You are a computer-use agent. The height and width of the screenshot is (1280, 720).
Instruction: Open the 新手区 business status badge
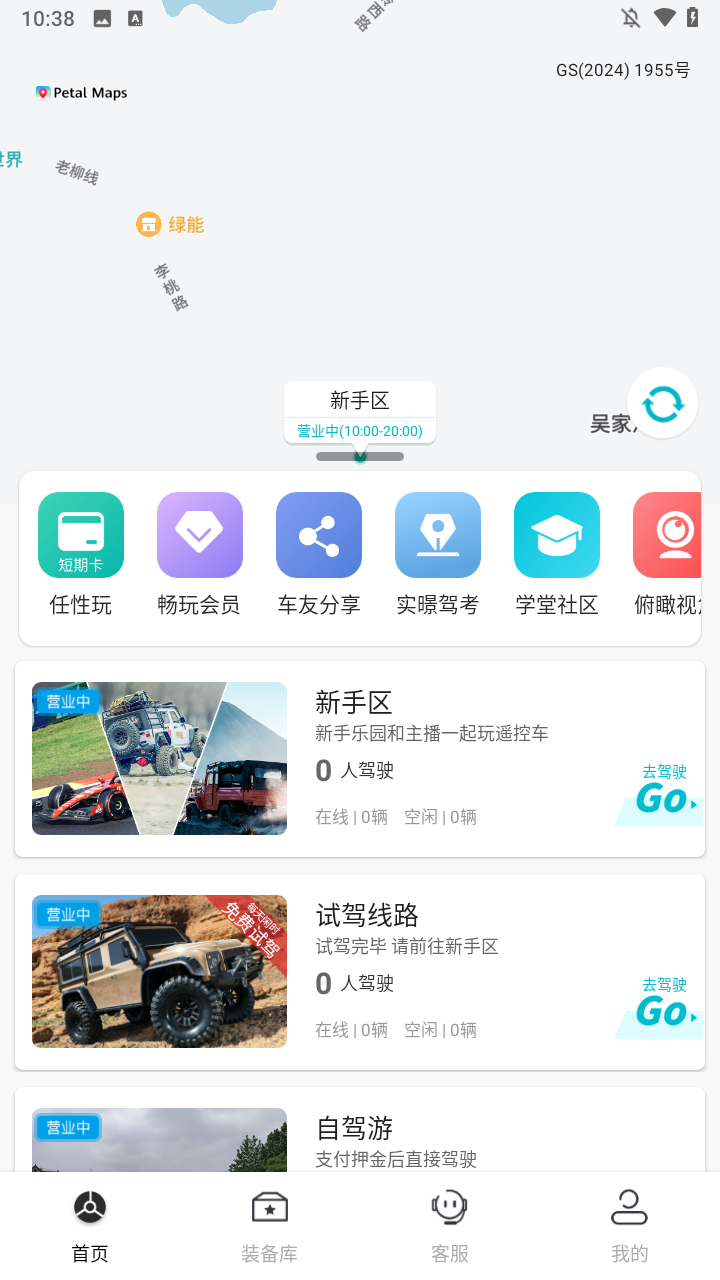pos(68,701)
